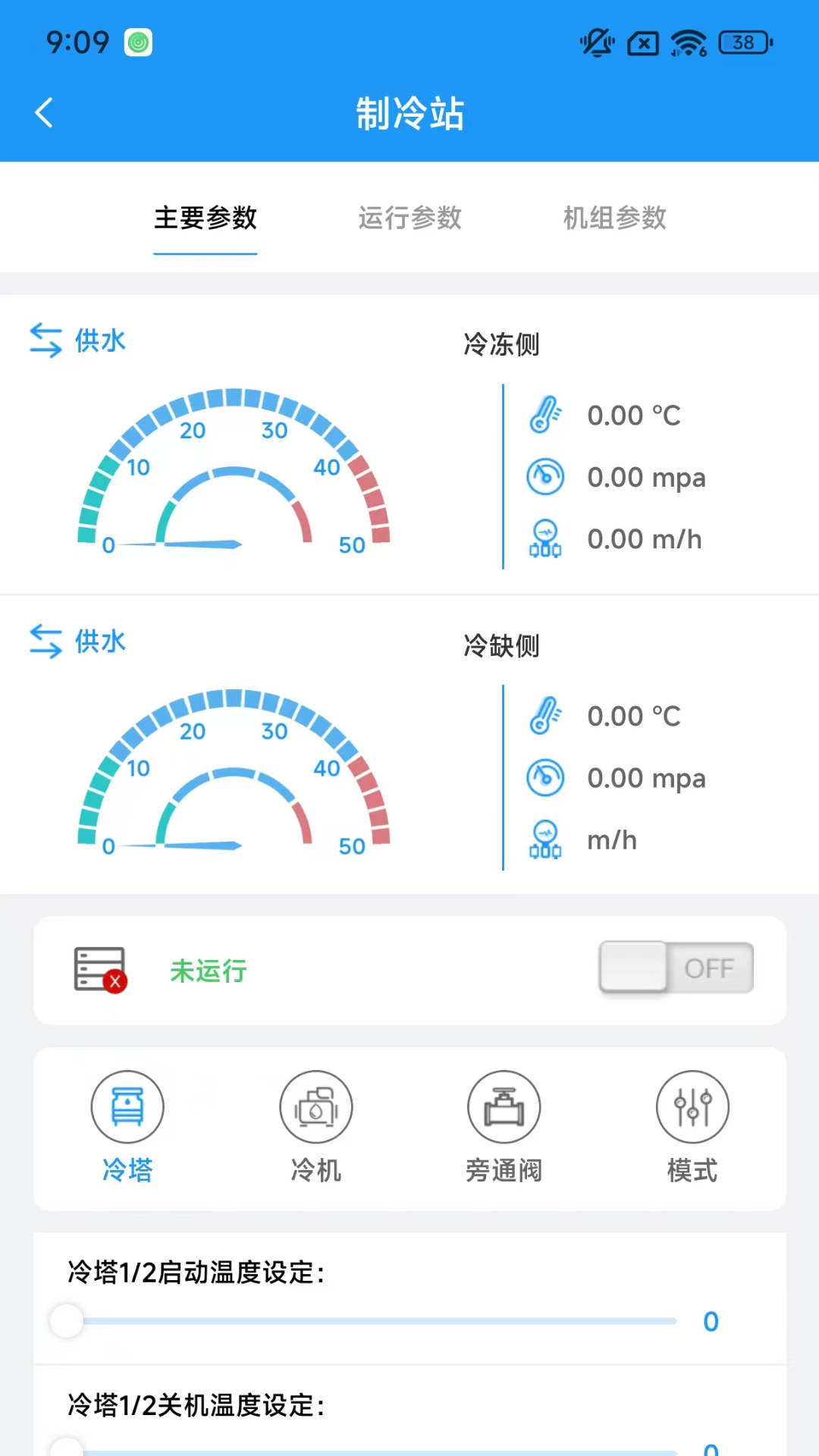Open the 机组参数 tab

tap(614, 218)
